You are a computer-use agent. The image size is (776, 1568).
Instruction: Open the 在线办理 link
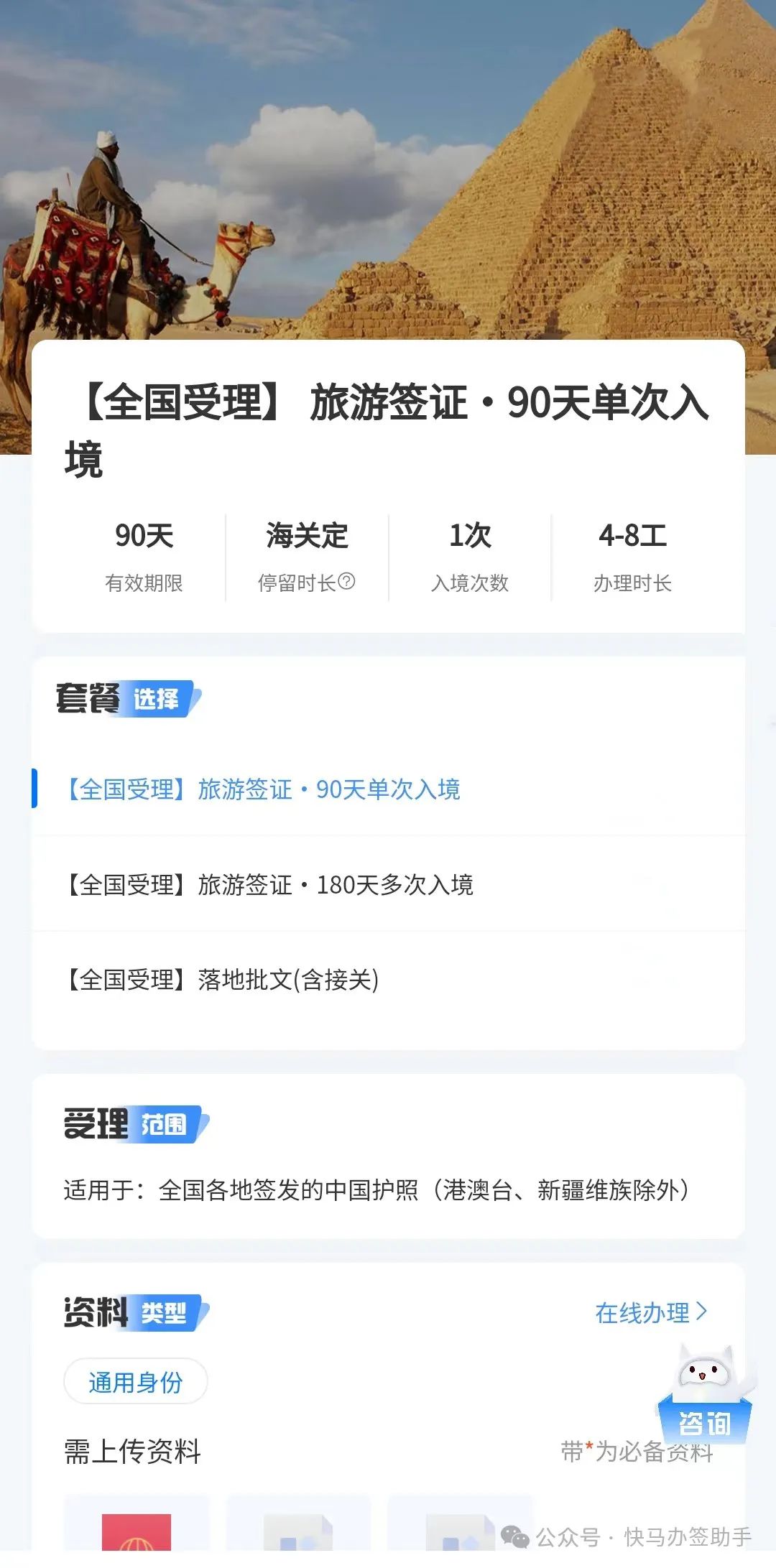click(x=650, y=1312)
